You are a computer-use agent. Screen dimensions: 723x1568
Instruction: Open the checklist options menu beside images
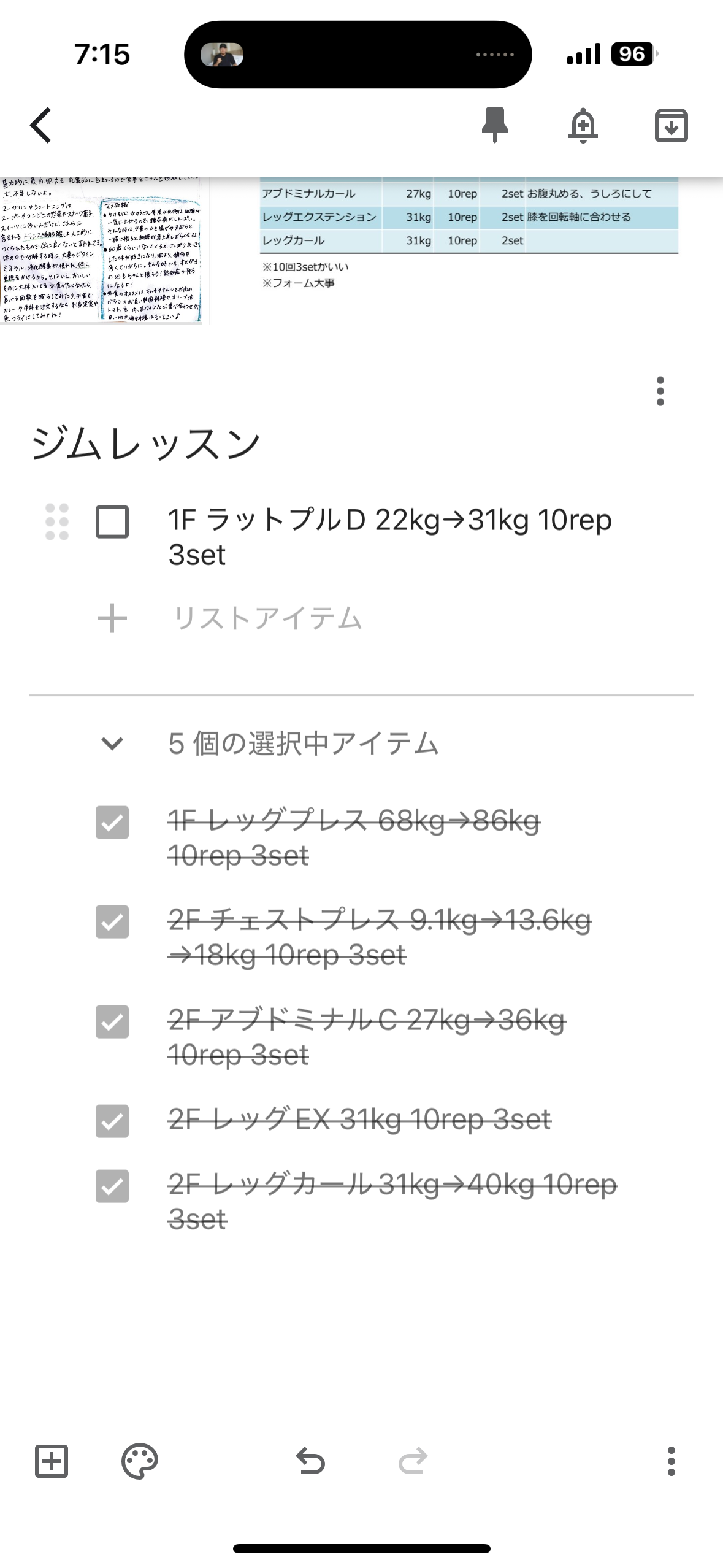[x=660, y=391]
